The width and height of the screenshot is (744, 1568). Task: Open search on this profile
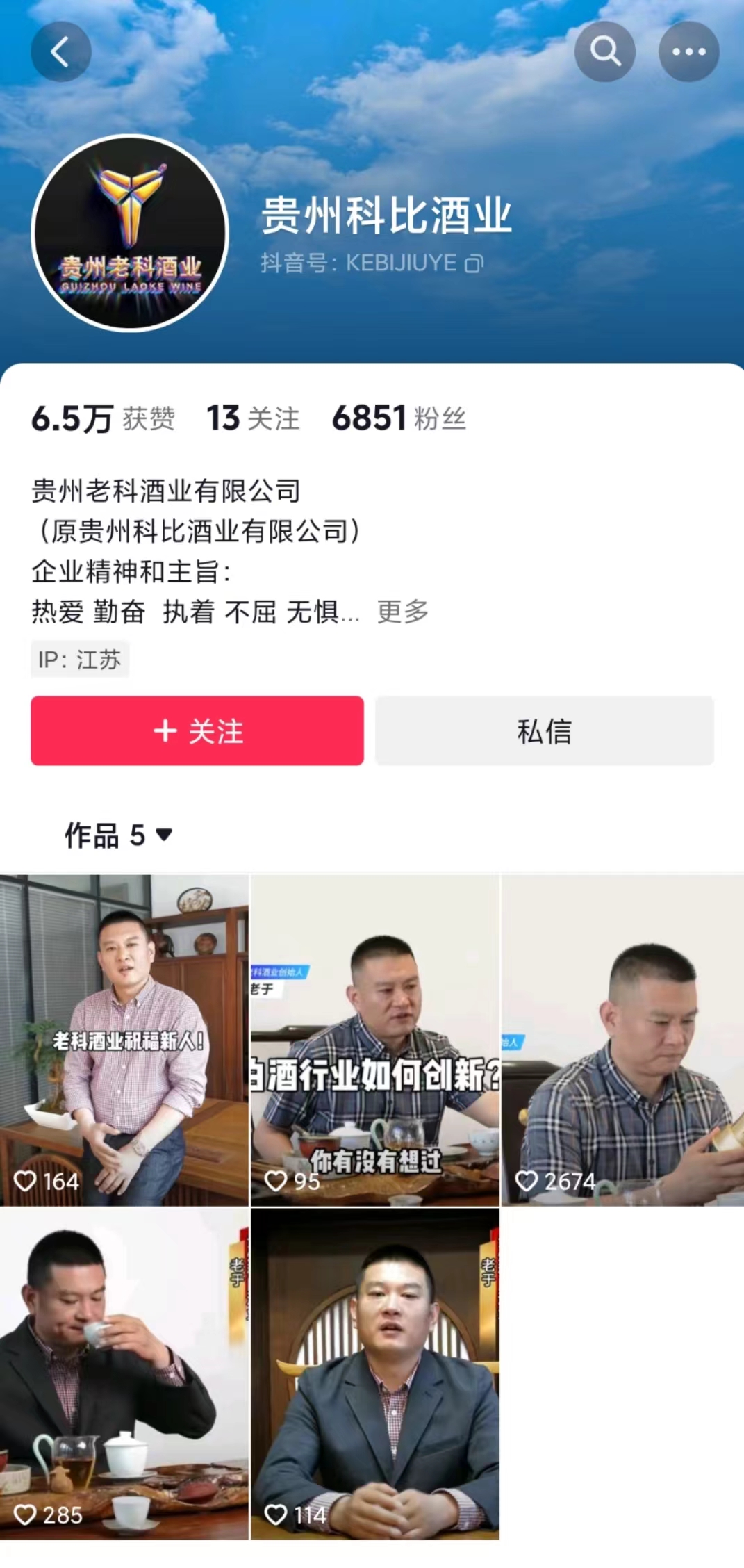point(604,52)
